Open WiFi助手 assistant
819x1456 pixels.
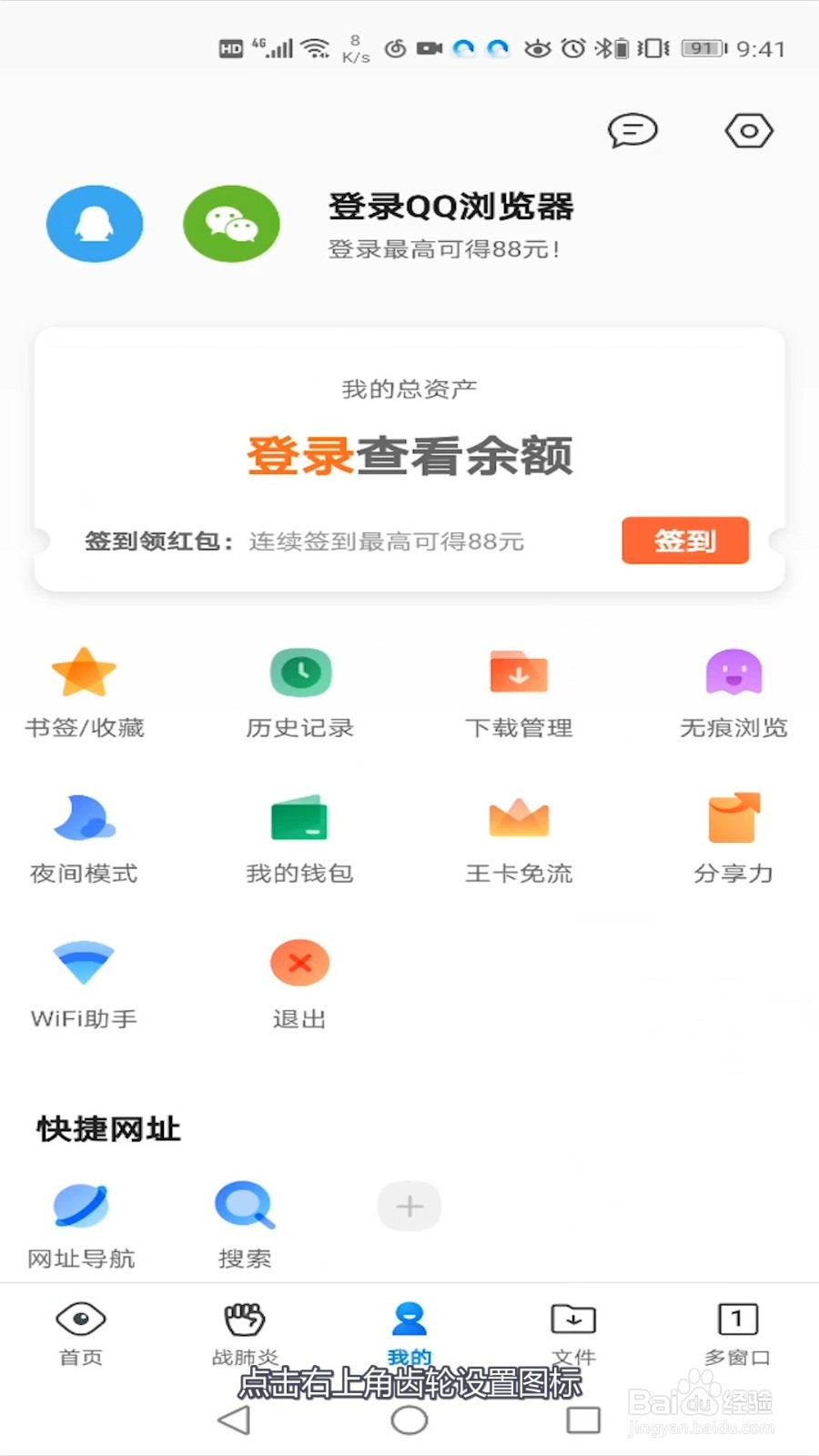tap(84, 981)
